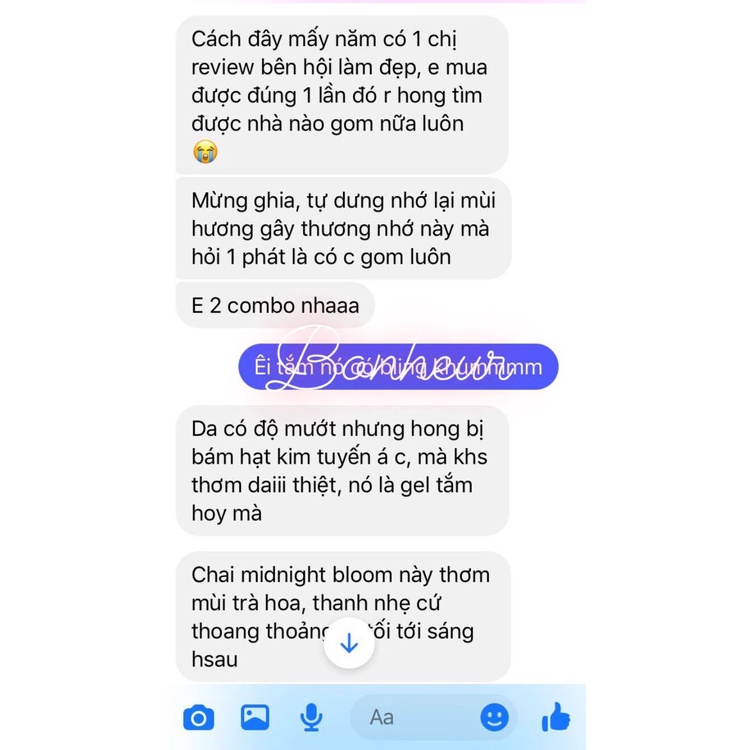Send a thumbs-up like
The width and height of the screenshot is (750, 750).
click(555, 716)
